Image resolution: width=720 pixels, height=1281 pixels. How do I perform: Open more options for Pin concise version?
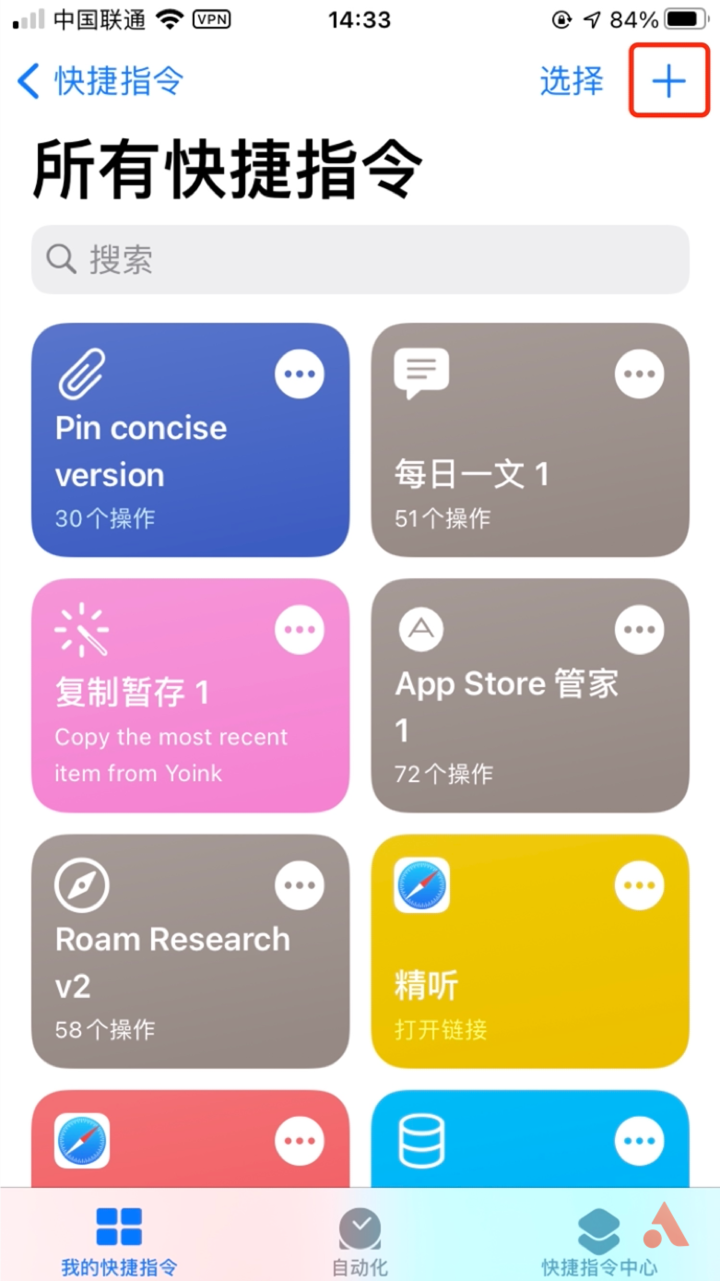[299, 374]
